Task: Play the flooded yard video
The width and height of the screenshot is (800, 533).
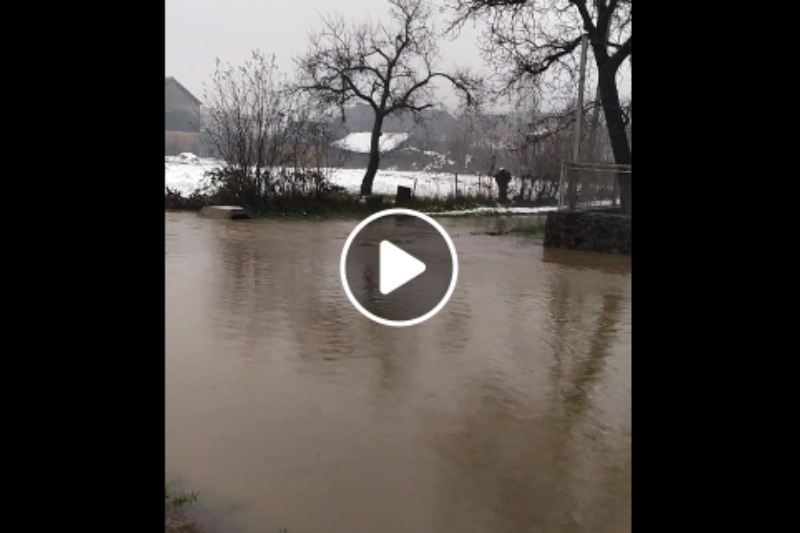Action: click(399, 267)
